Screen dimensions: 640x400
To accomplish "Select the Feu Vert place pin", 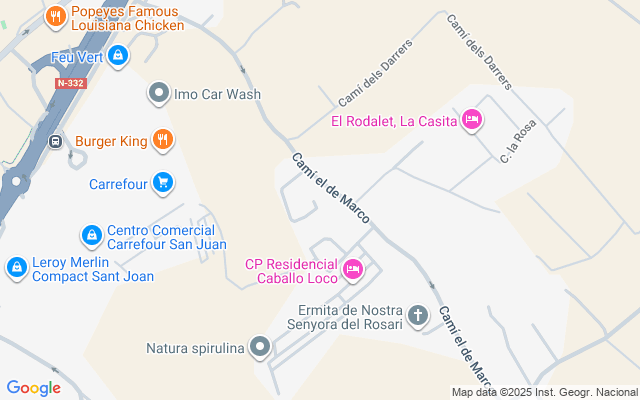I will (119, 56).
